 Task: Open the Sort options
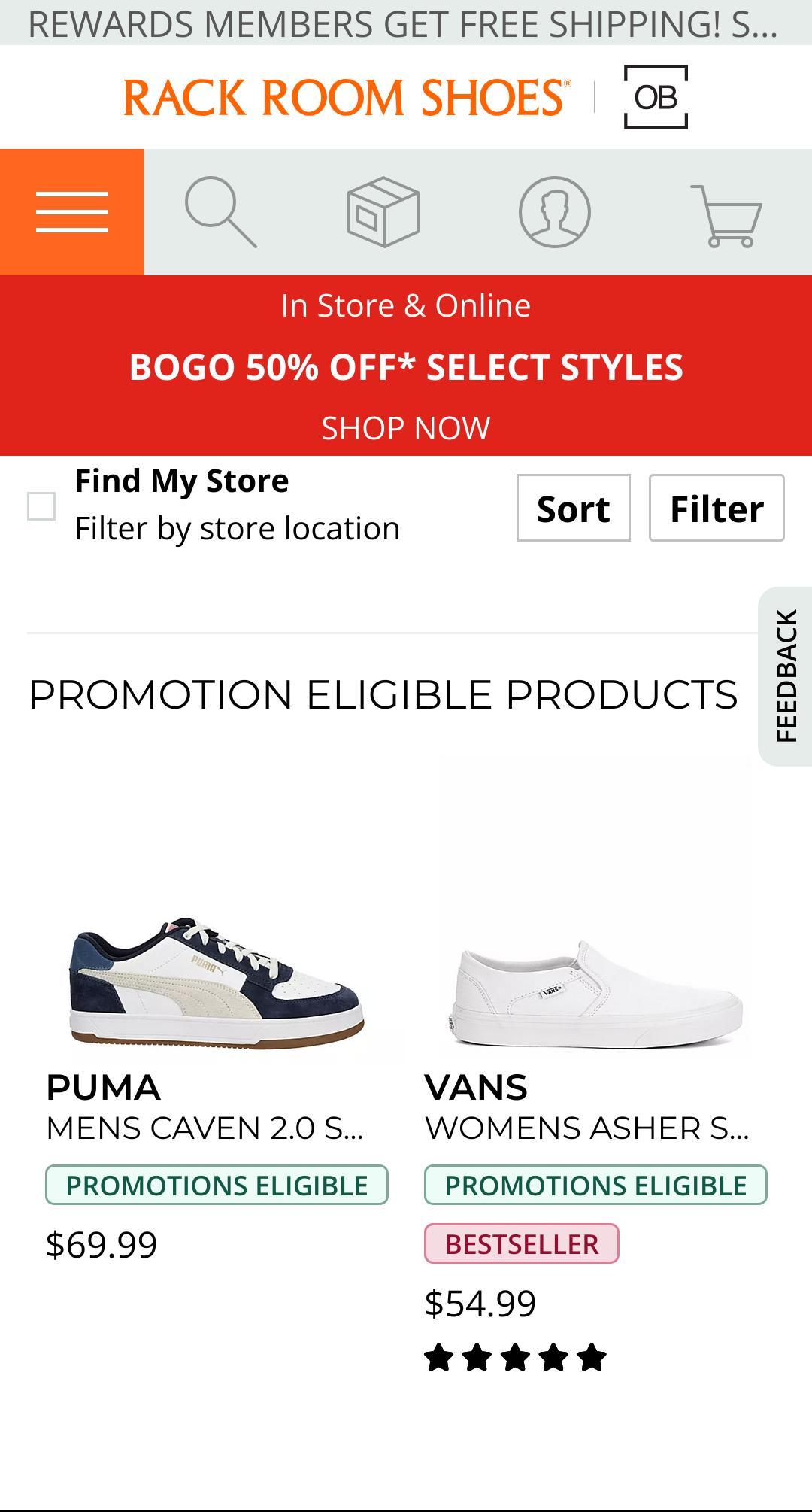point(573,509)
